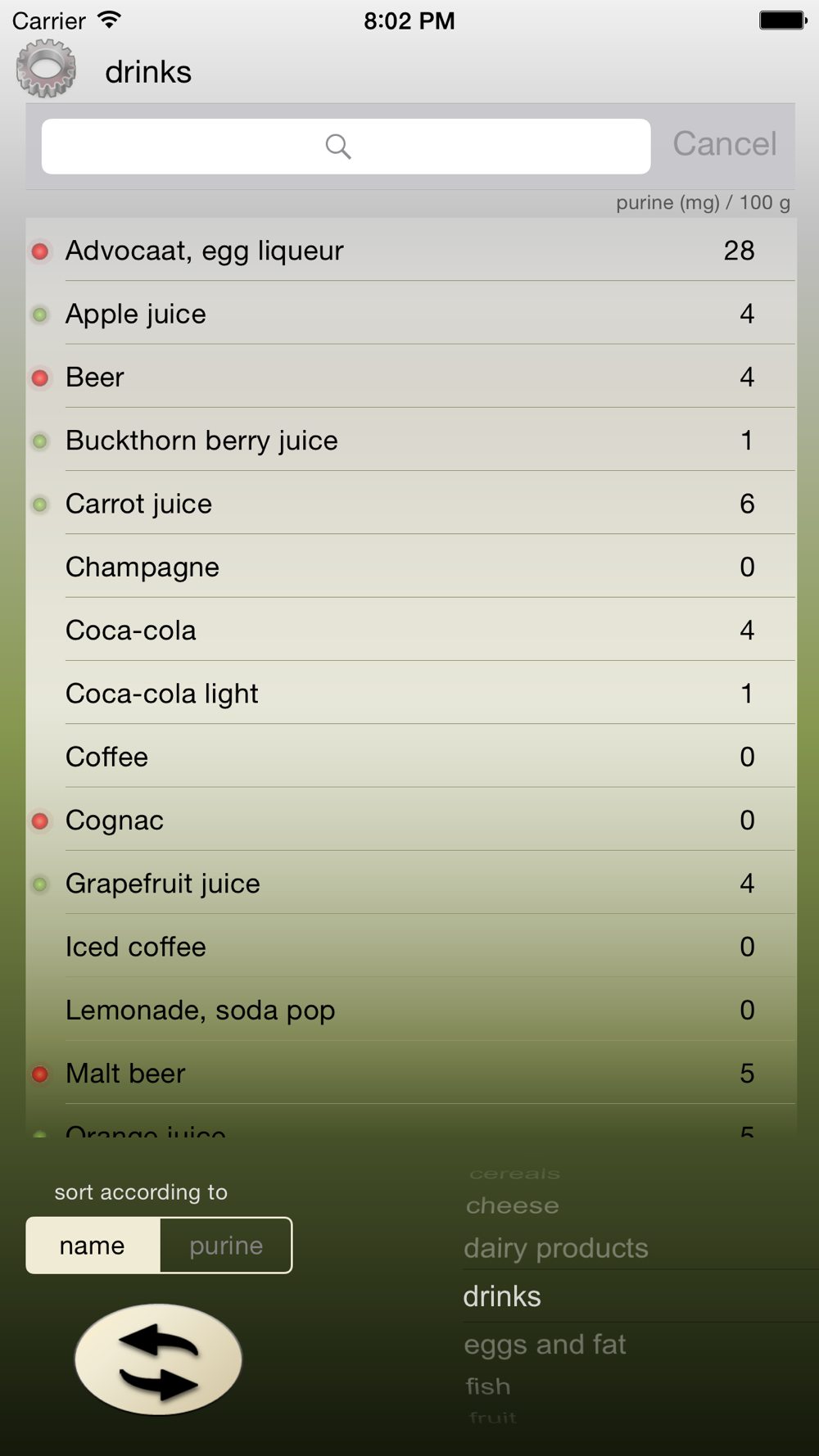The image size is (819, 1456).
Task: Open Buckthorn berry juice entry
Action: 410,440
